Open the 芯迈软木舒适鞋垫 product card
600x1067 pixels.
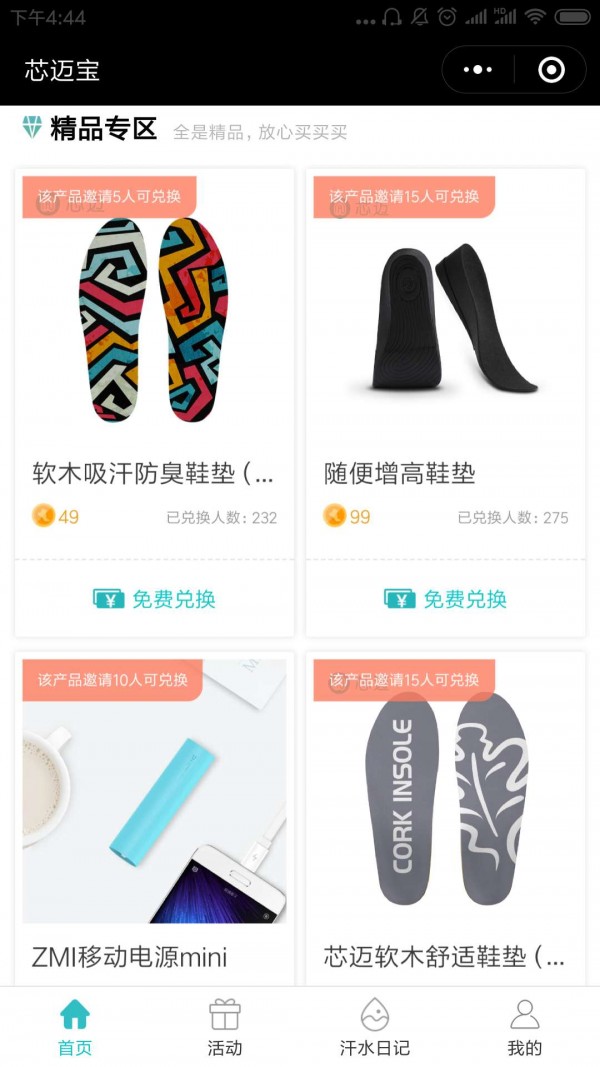446,819
